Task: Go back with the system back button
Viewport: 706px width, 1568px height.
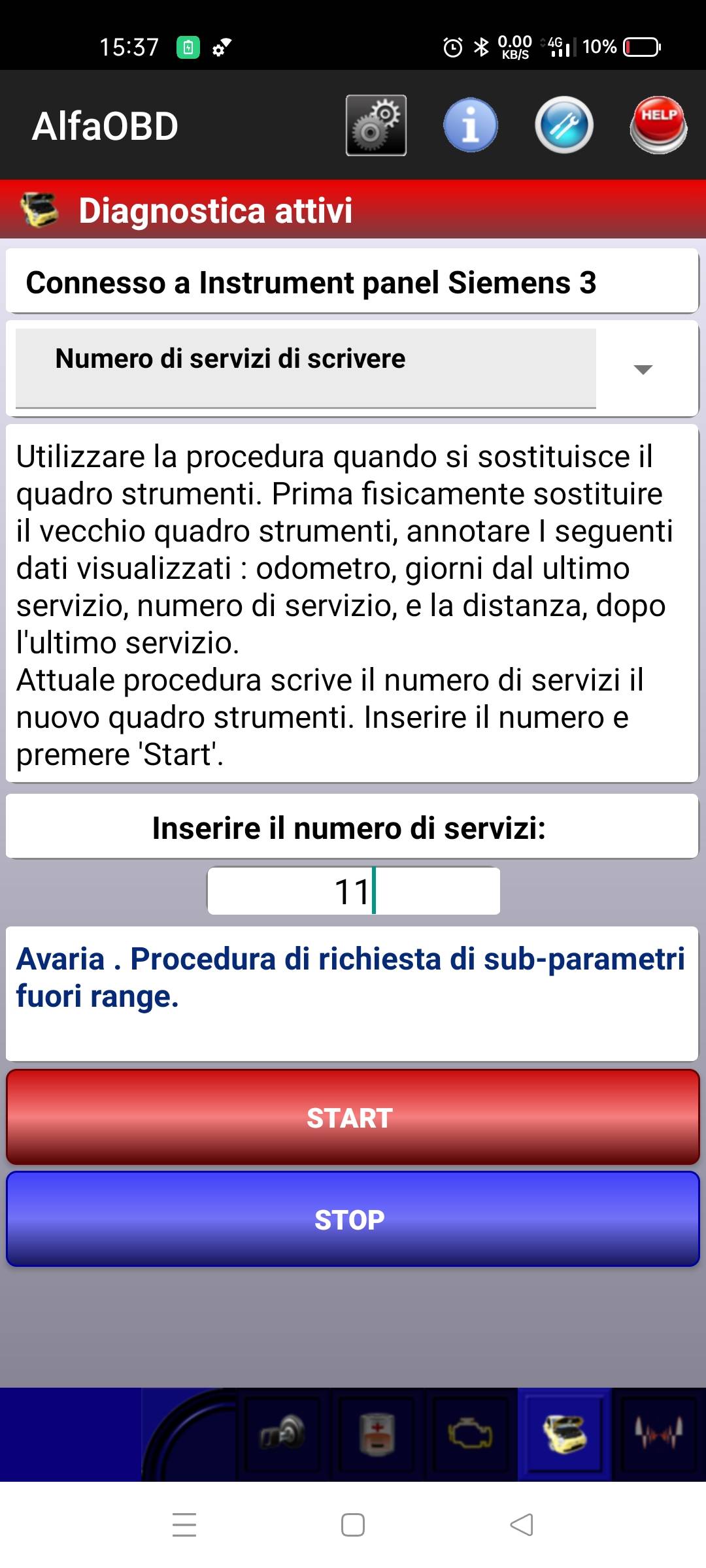Action: click(x=522, y=1525)
